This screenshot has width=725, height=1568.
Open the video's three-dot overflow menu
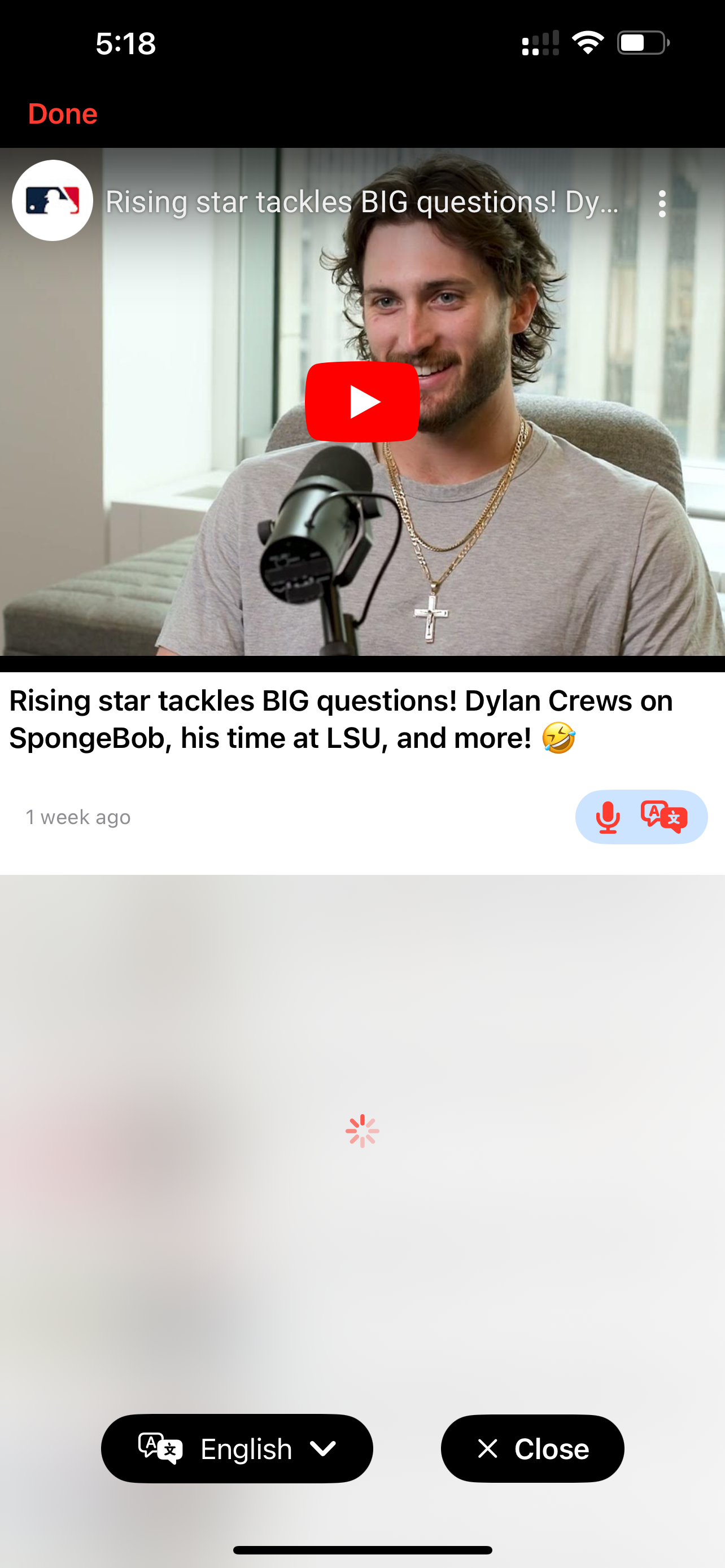662,203
